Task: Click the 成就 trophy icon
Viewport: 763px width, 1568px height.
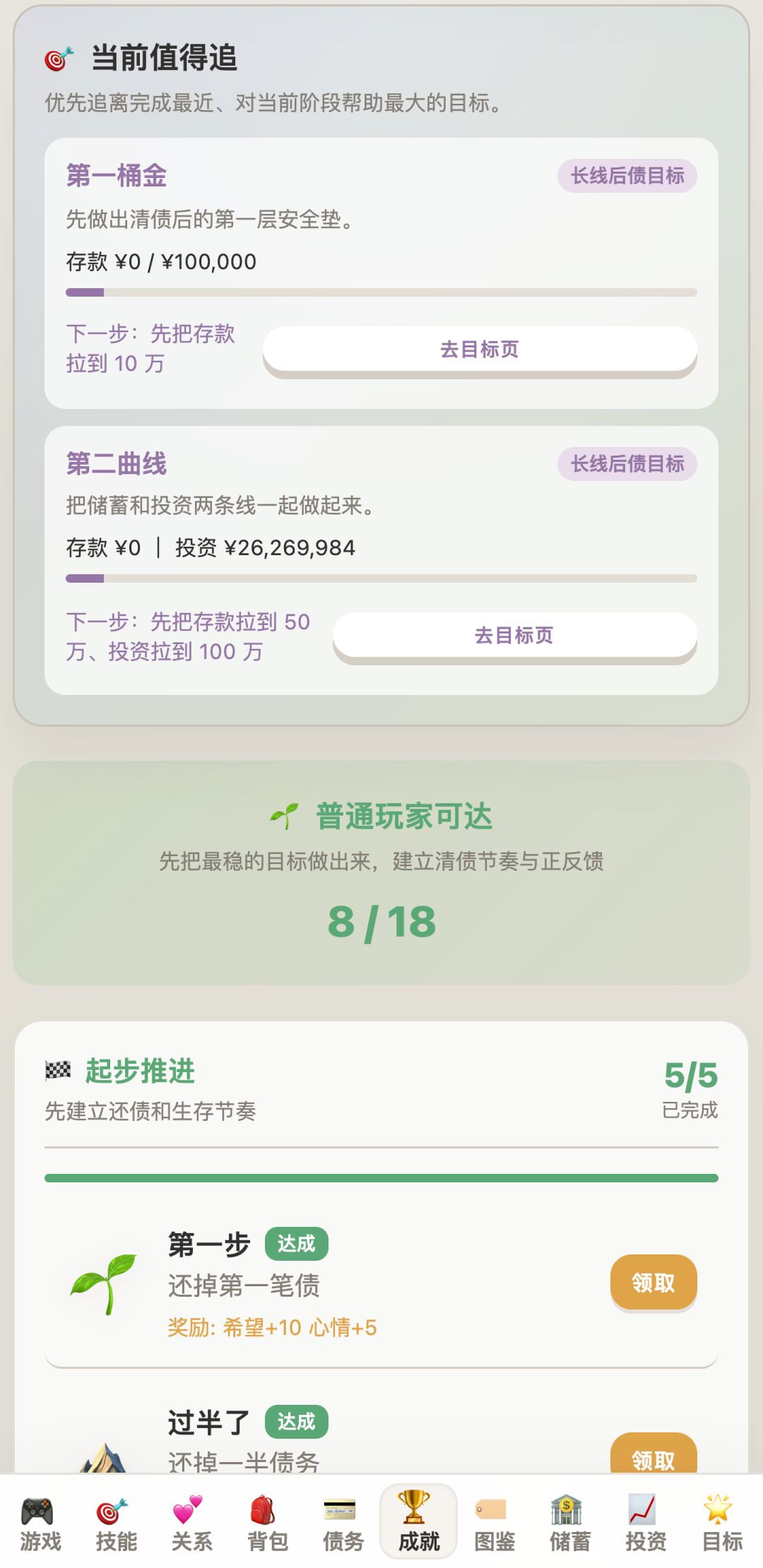Action: pyautogui.click(x=418, y=1522)
